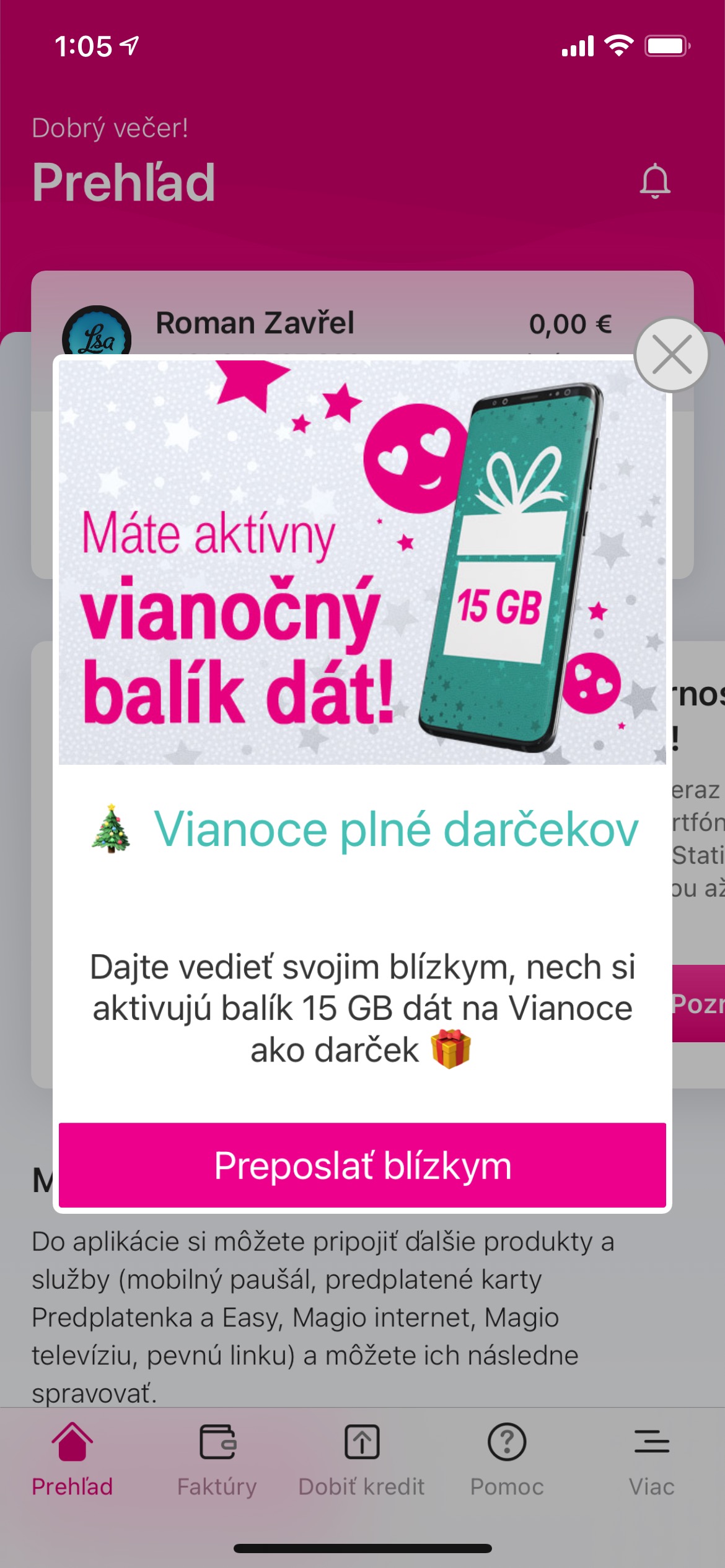Open the notifications bell icon
Screen dimensions: 725x1568
point(655,183)
